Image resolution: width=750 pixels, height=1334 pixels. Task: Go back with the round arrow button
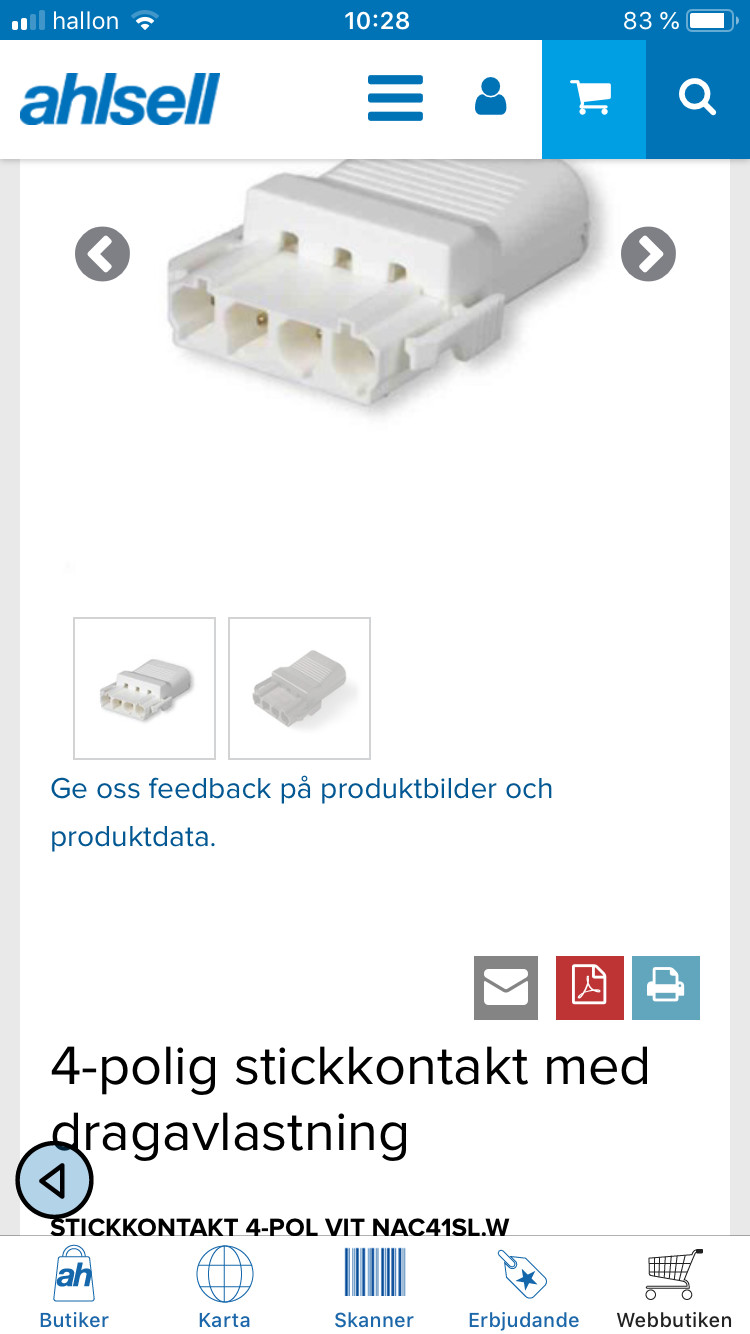click(x=54, y=1181)
